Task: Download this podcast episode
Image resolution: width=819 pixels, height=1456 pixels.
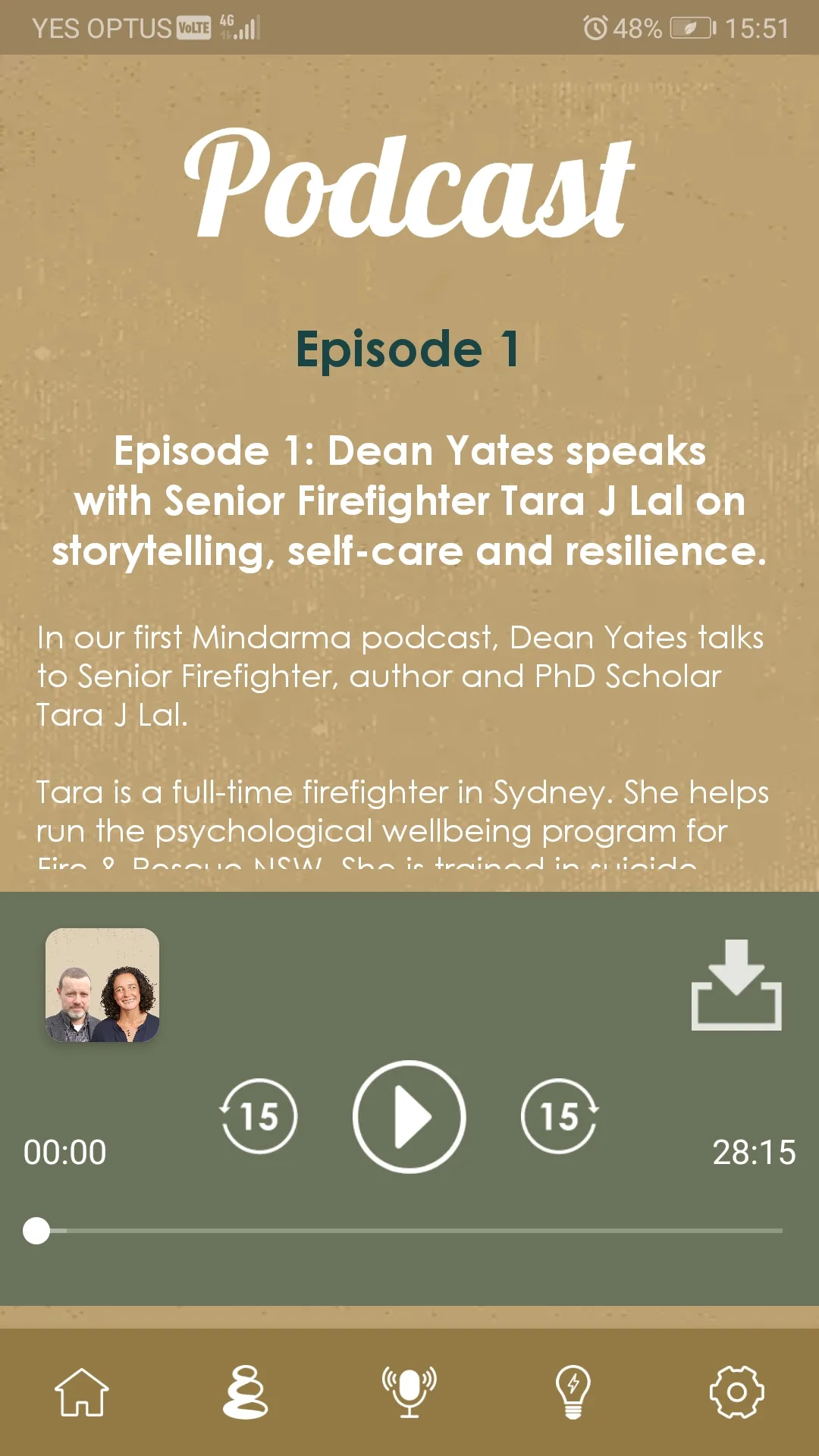Action: coord(736,985)
